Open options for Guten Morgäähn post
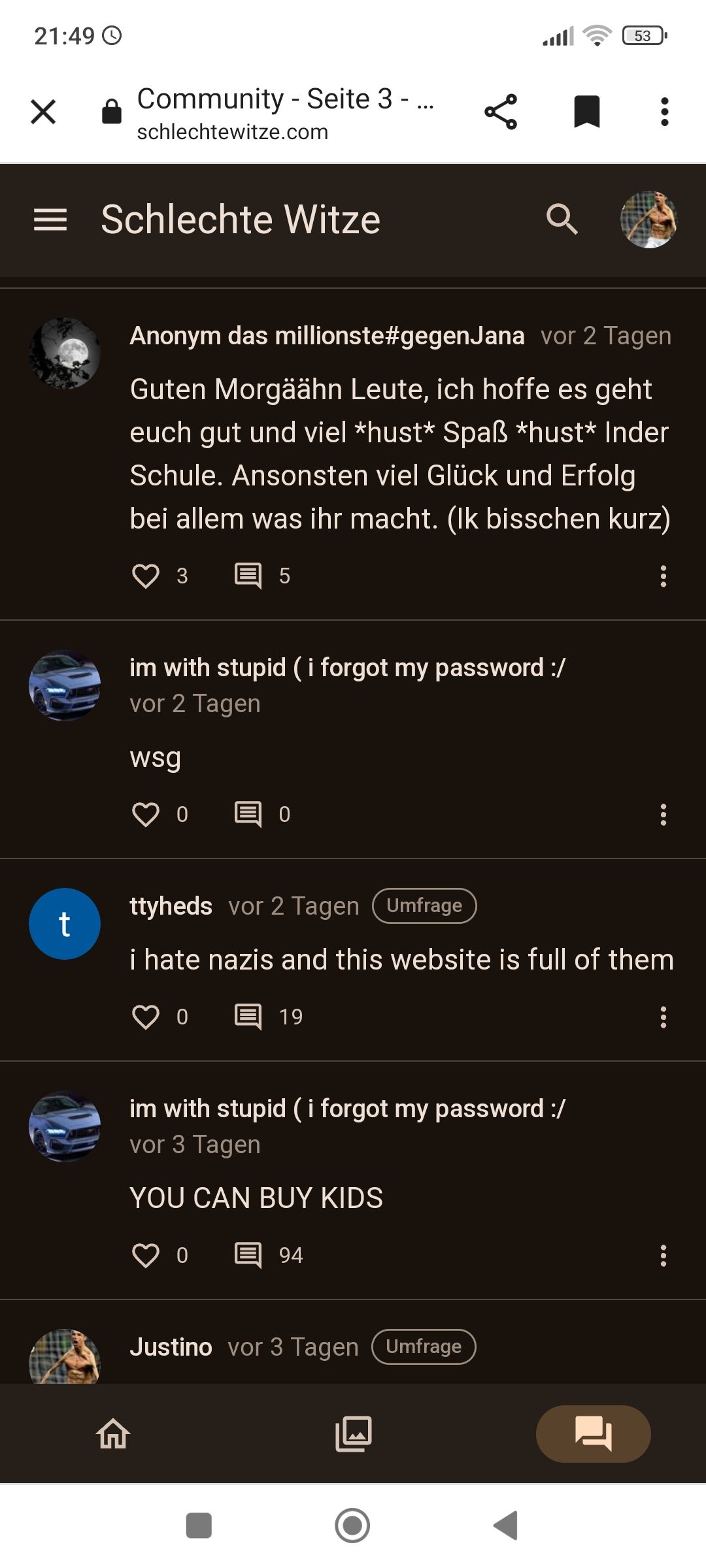Viewport: 706px width, 1568px height. [663, 576]
